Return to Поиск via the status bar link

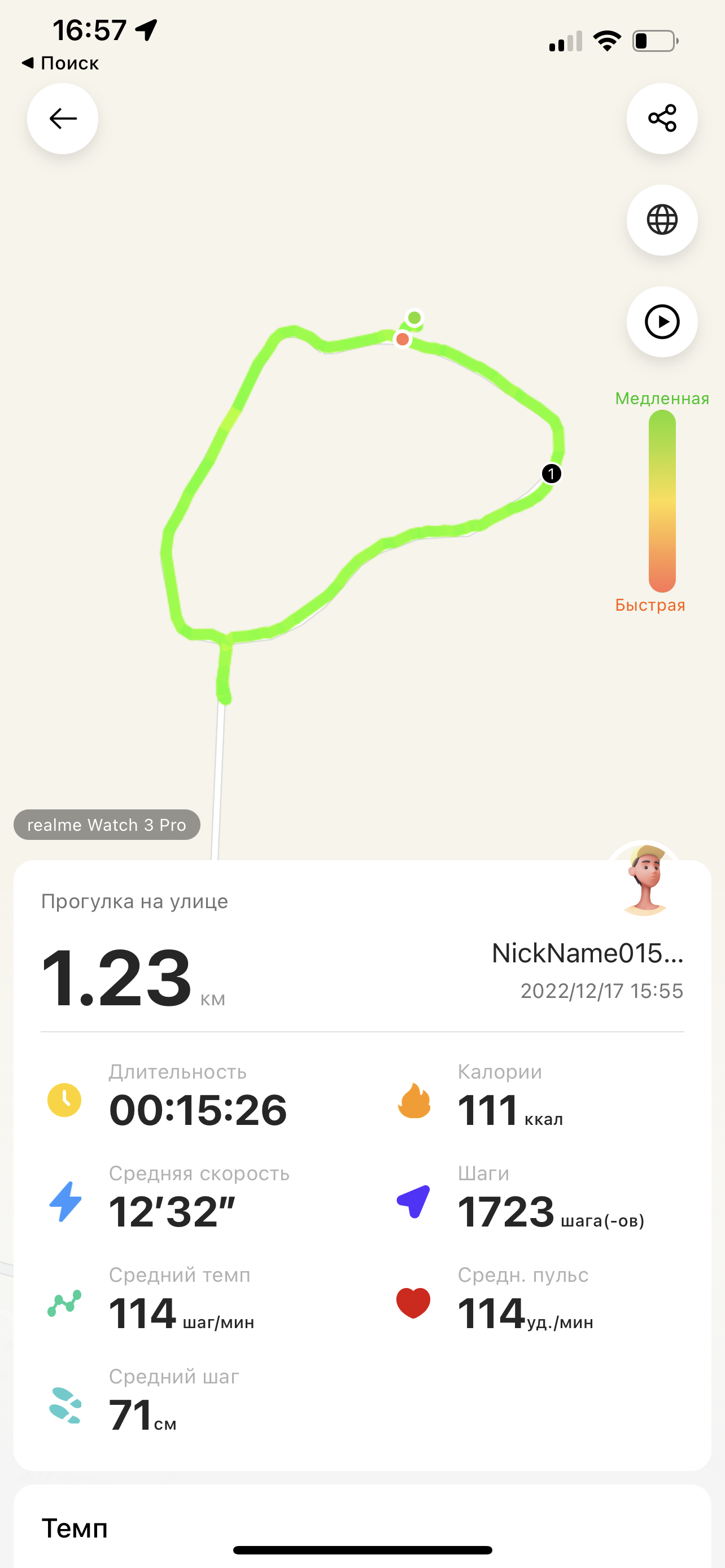click(x=60, y=63)
